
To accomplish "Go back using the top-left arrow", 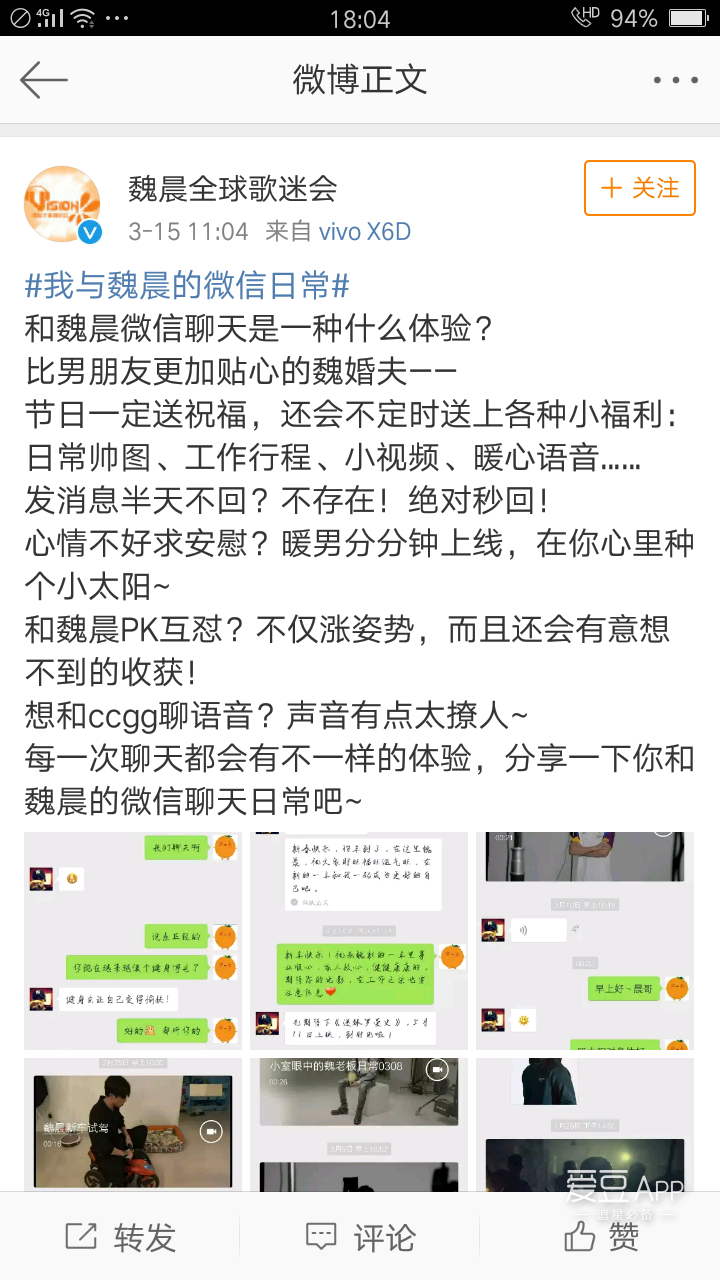I will coord(43,80).
